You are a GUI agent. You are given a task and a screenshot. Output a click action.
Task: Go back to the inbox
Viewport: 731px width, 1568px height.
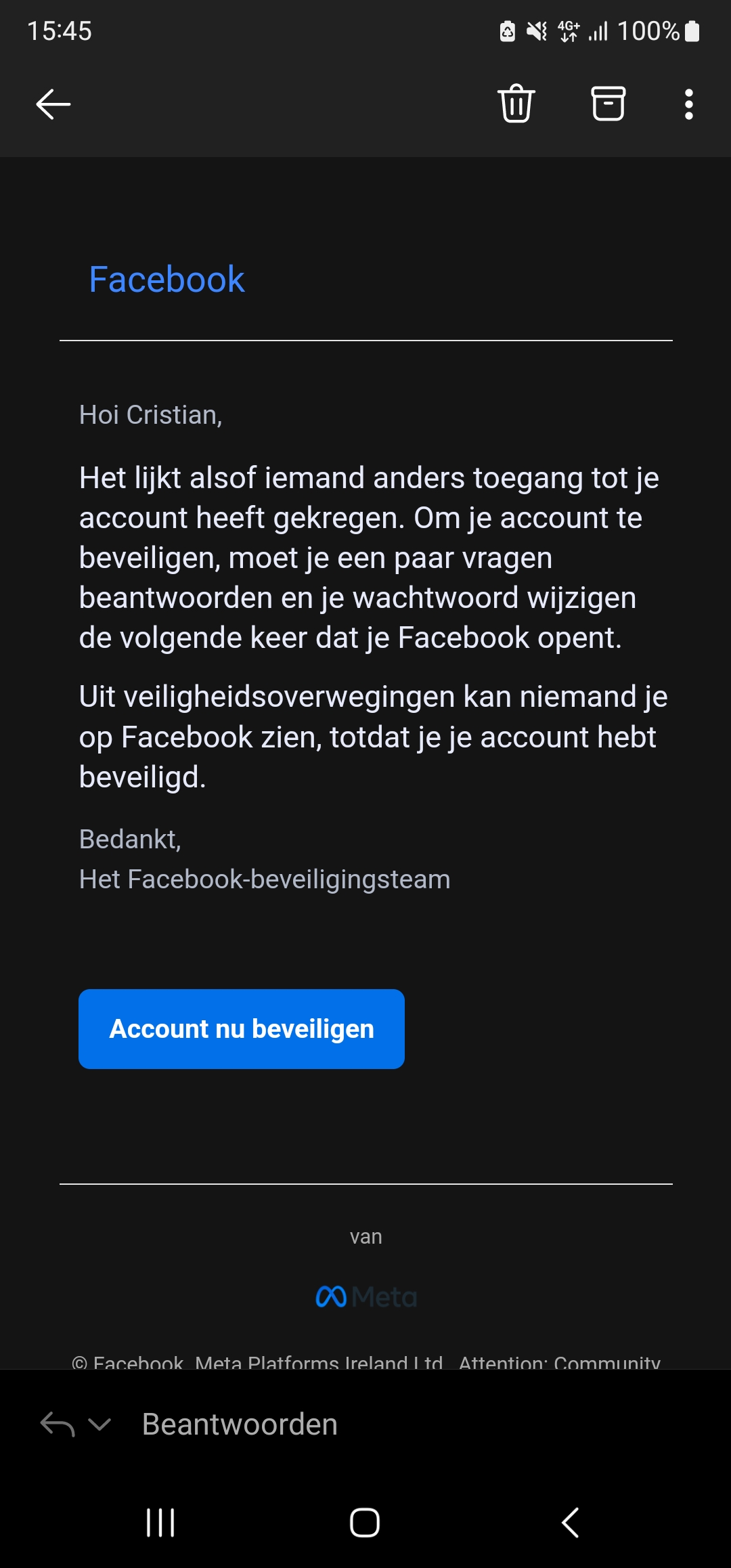click(x=53, y=104)
